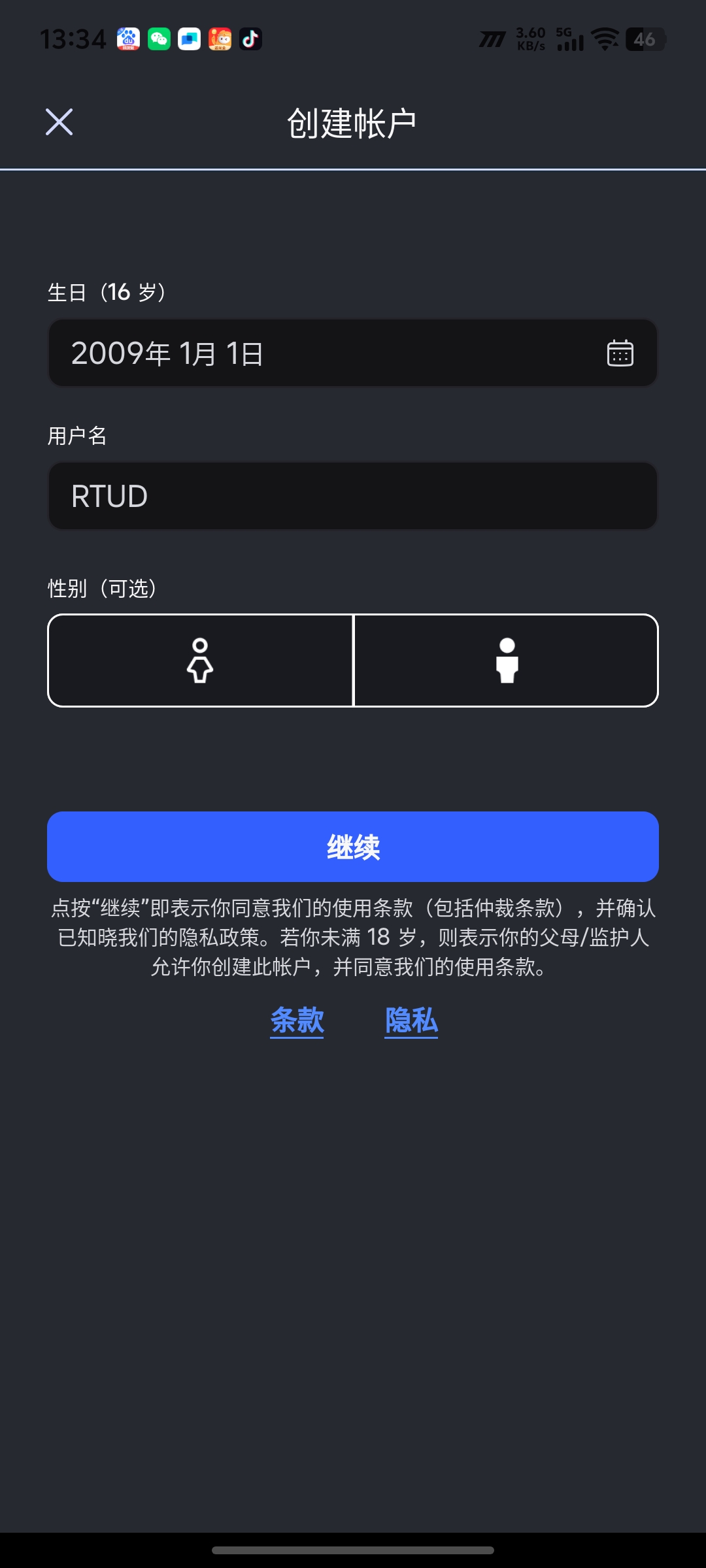Select the male gender option
Image resolution: width=706 pixels, height=1568 pixels.
507,661
